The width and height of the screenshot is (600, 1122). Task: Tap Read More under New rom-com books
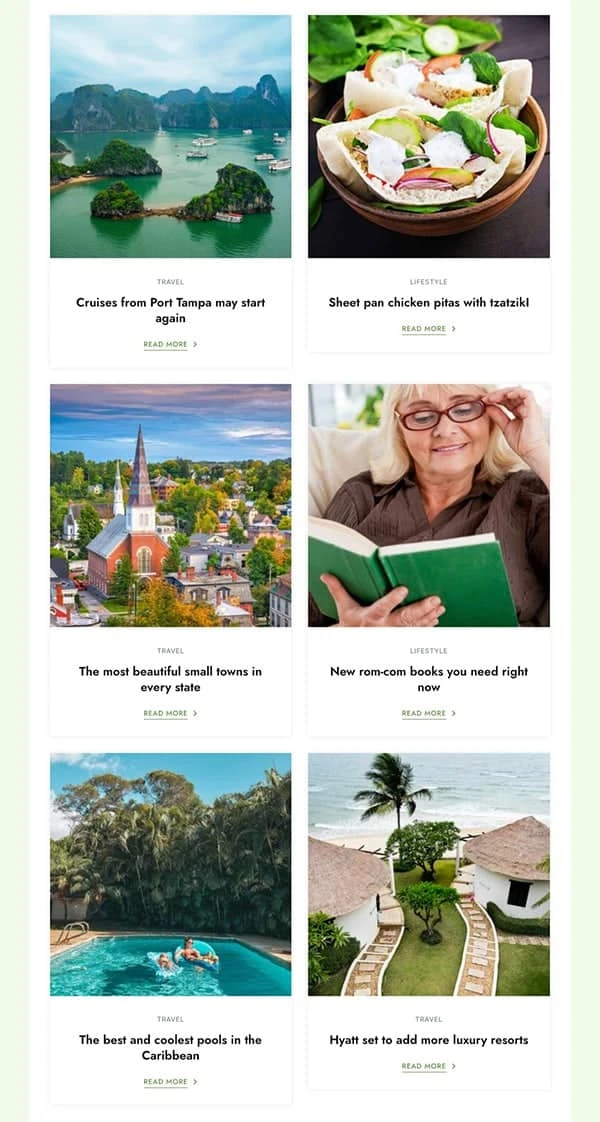[x=428, y=713]
